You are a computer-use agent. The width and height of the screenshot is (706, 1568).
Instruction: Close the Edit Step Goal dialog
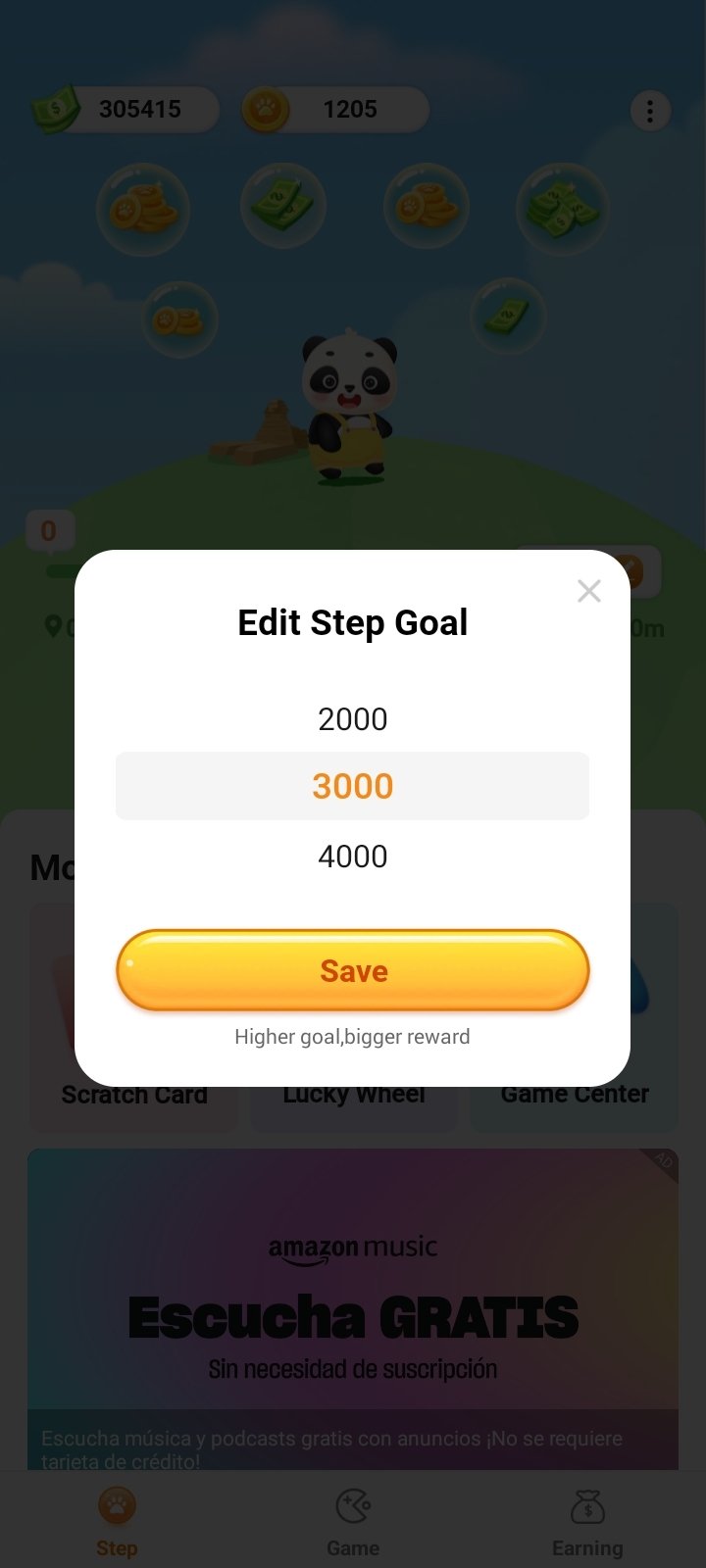click(x=588, y=591)
